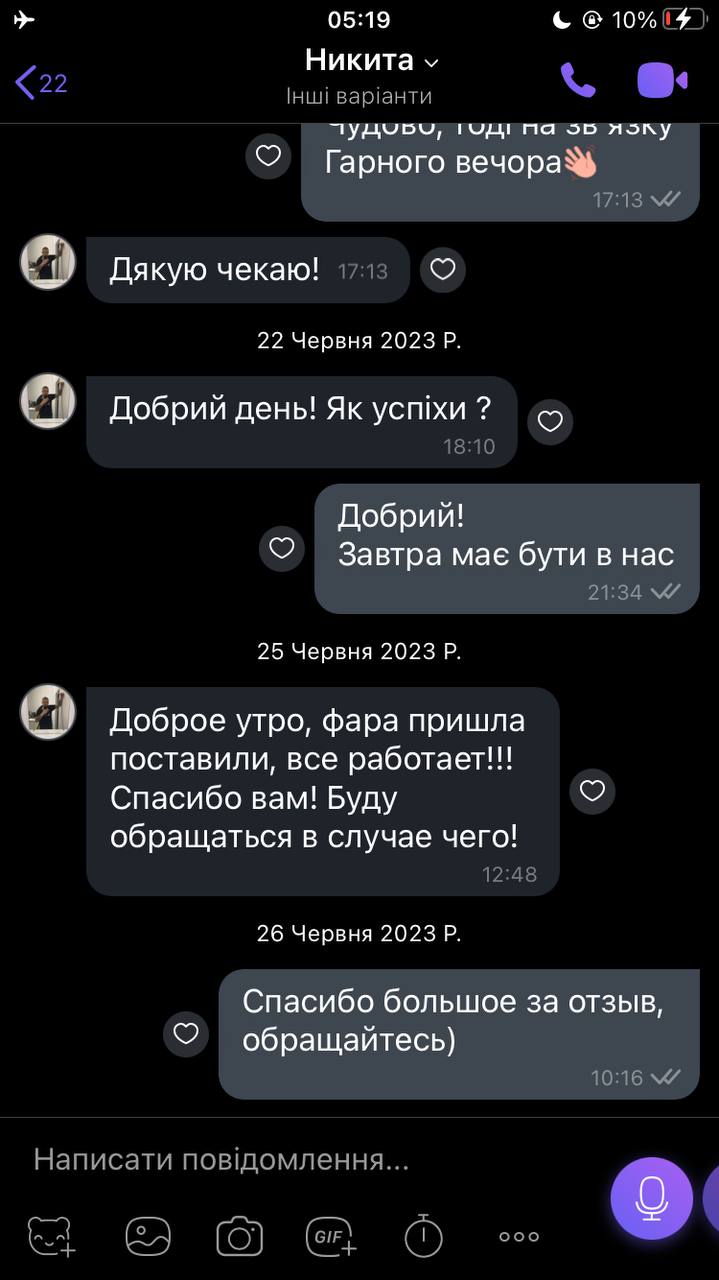Like the message about фара пришла
This screenshot has width=719, height=1280.
click(592, 791)
